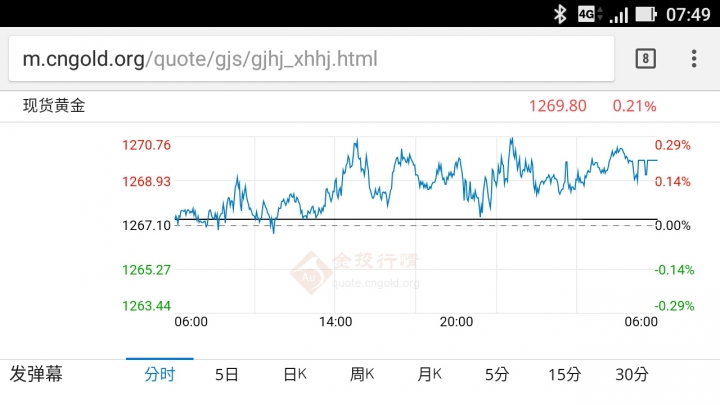The width and height of the screenshot is (720, 405).
Task: View the 月K chart
Action: [x=429, y=375]
